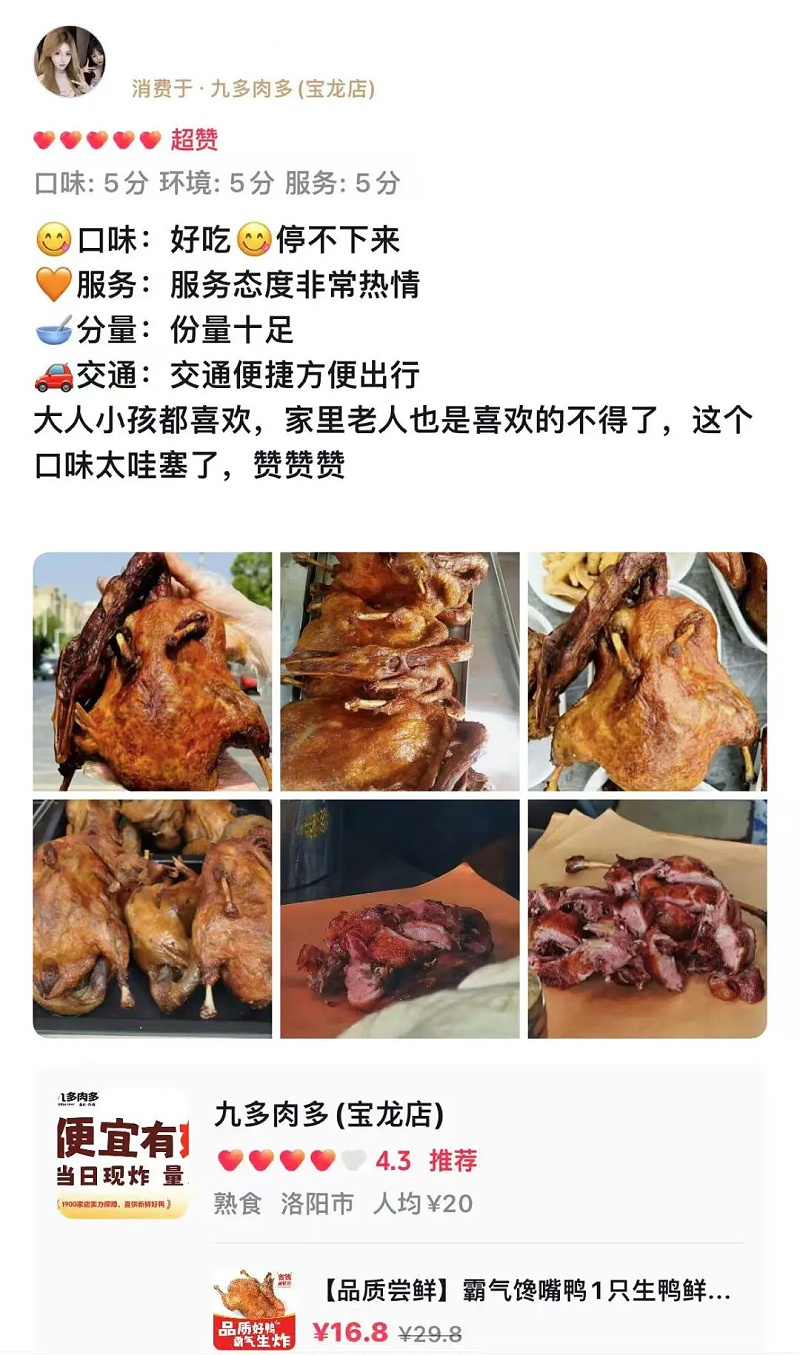View the fried duck photo with fries in the corner
Image resolution: width=800 pixels, height=1355 pixels.
point(647,671)
